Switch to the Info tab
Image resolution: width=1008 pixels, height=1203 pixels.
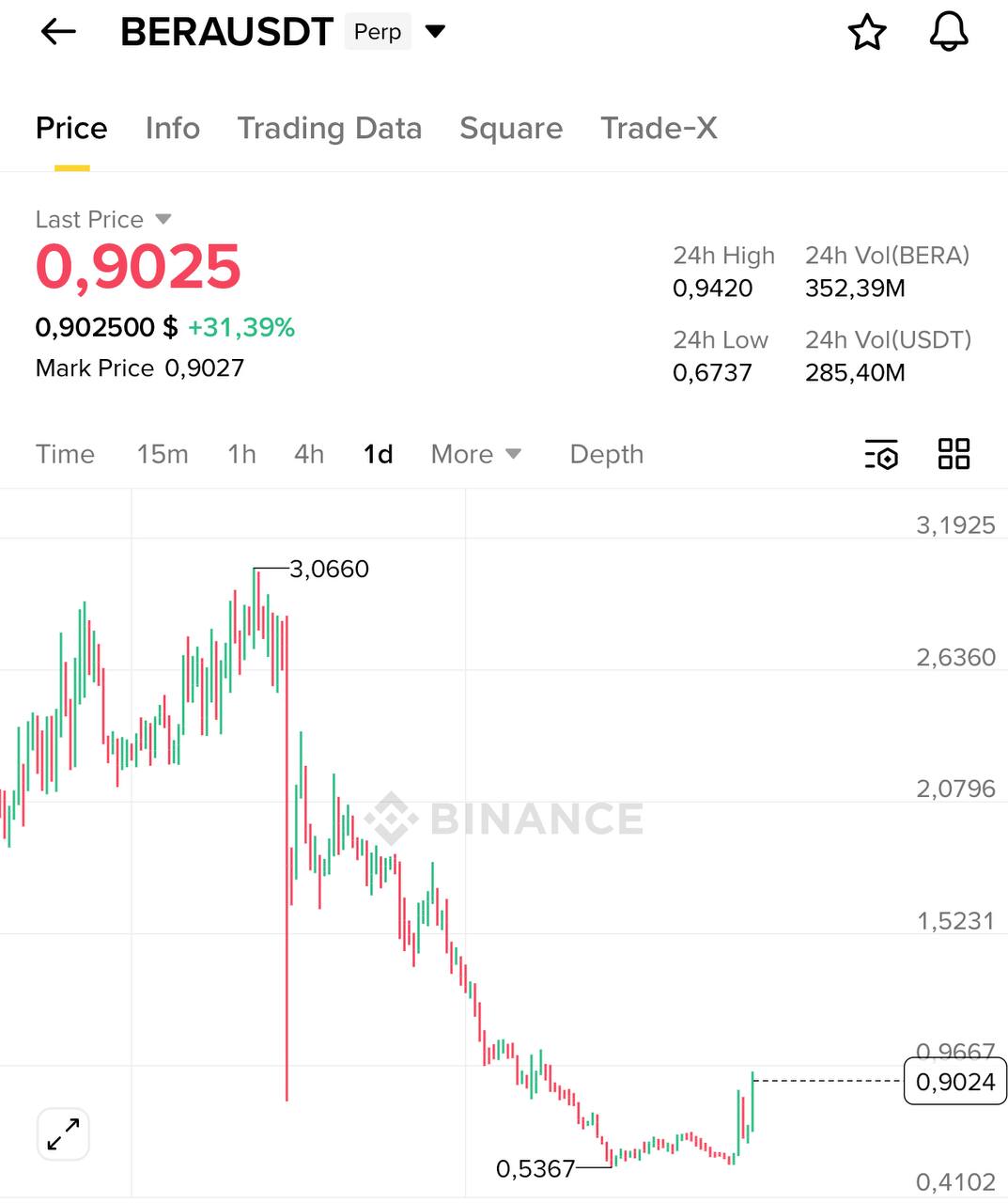tap(173, 128)
